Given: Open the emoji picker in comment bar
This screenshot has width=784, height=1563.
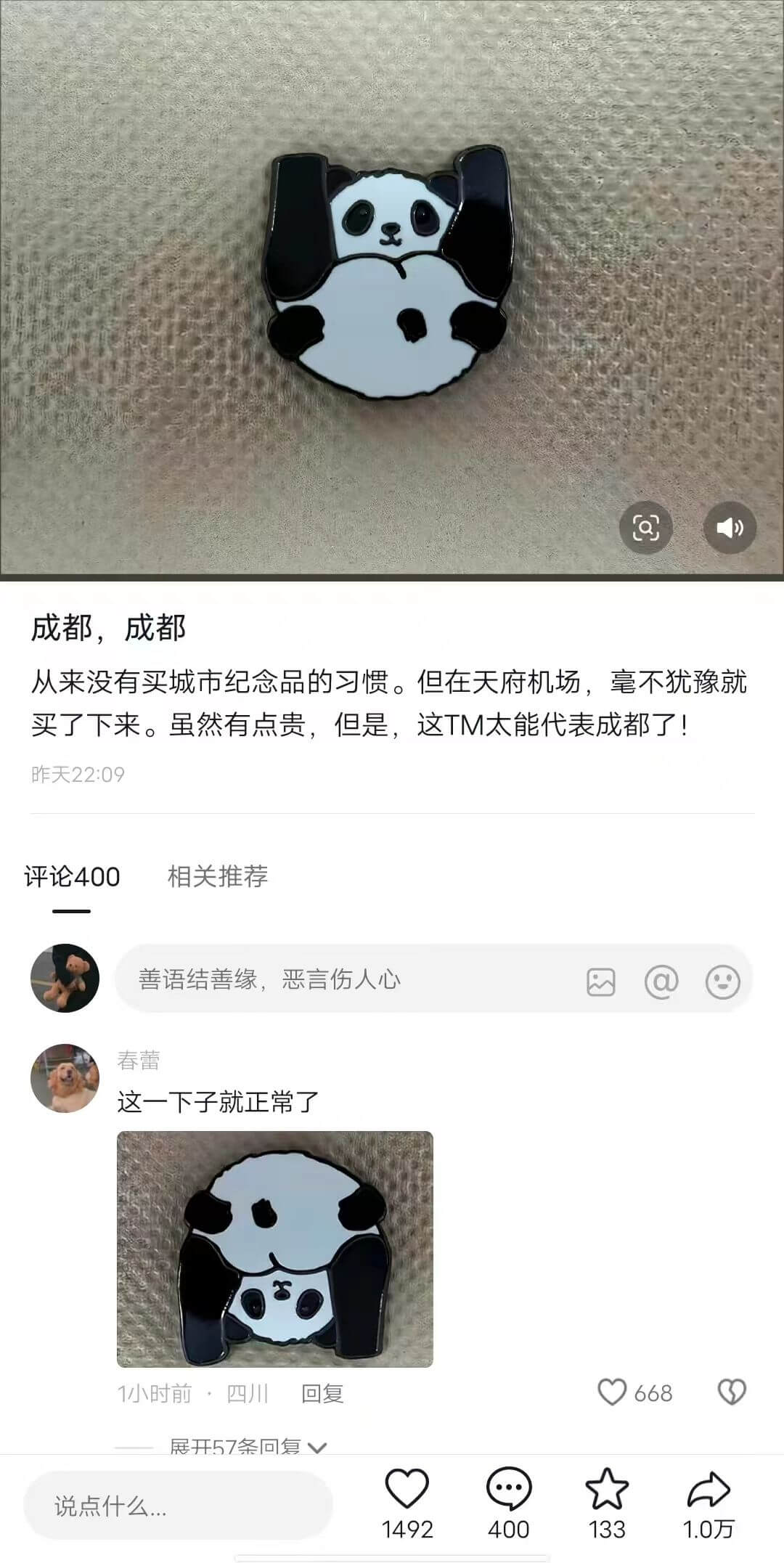Looking at the screenshot, I should (720, 983).
